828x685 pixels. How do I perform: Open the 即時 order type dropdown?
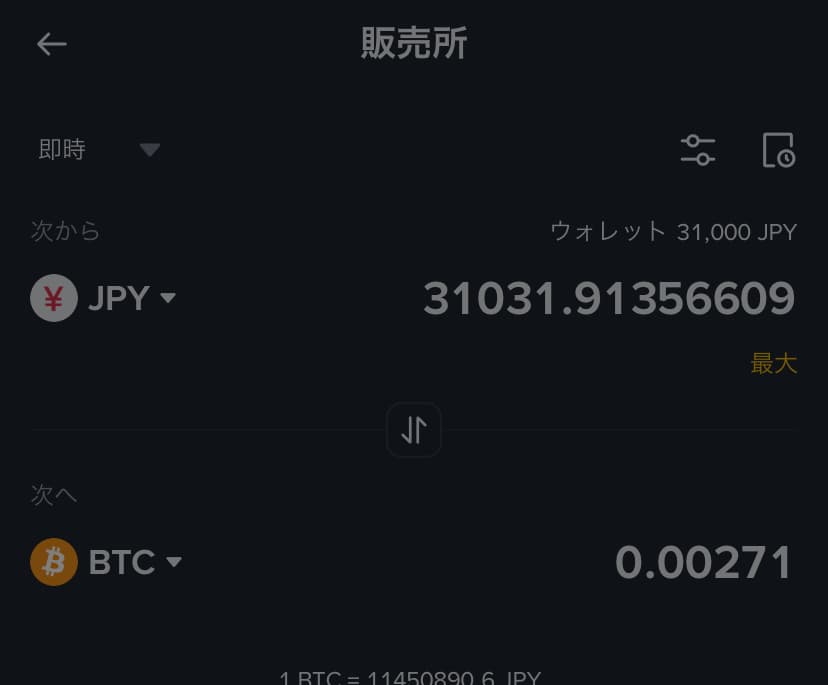(99, 150)
